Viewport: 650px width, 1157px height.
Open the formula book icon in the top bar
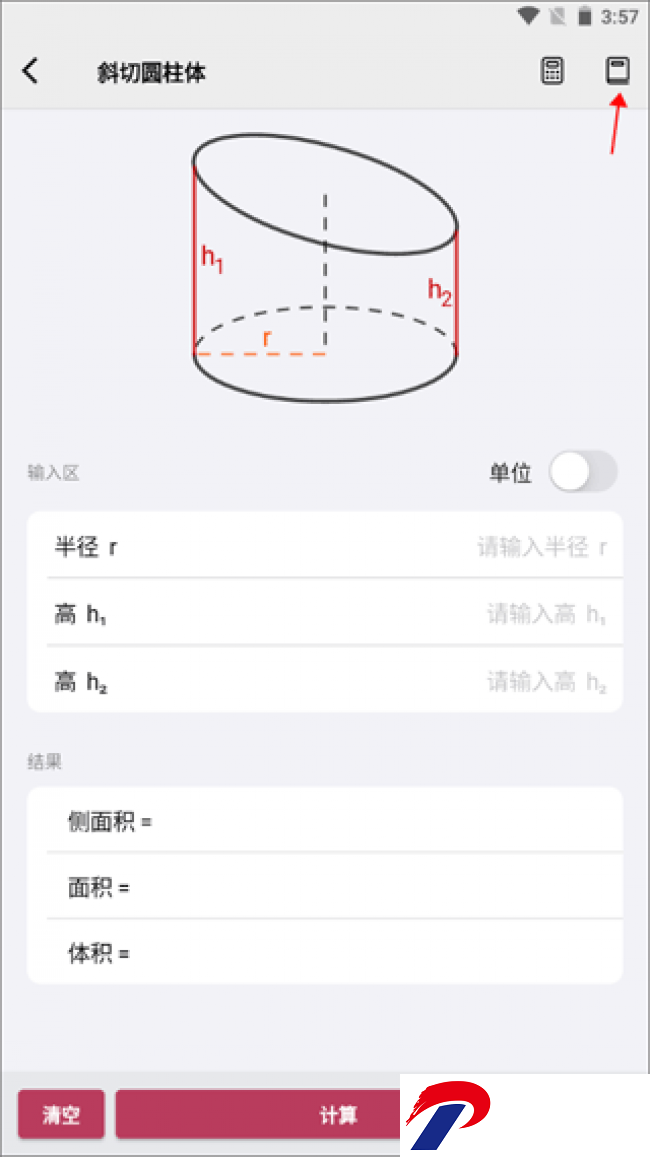click(x=617, y=71)
